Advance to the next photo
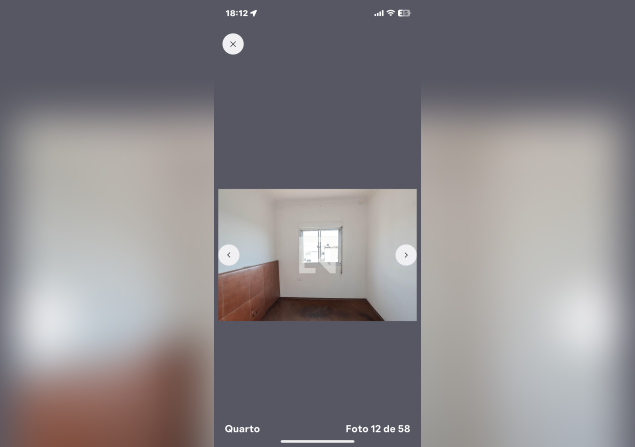 point(405,255)
